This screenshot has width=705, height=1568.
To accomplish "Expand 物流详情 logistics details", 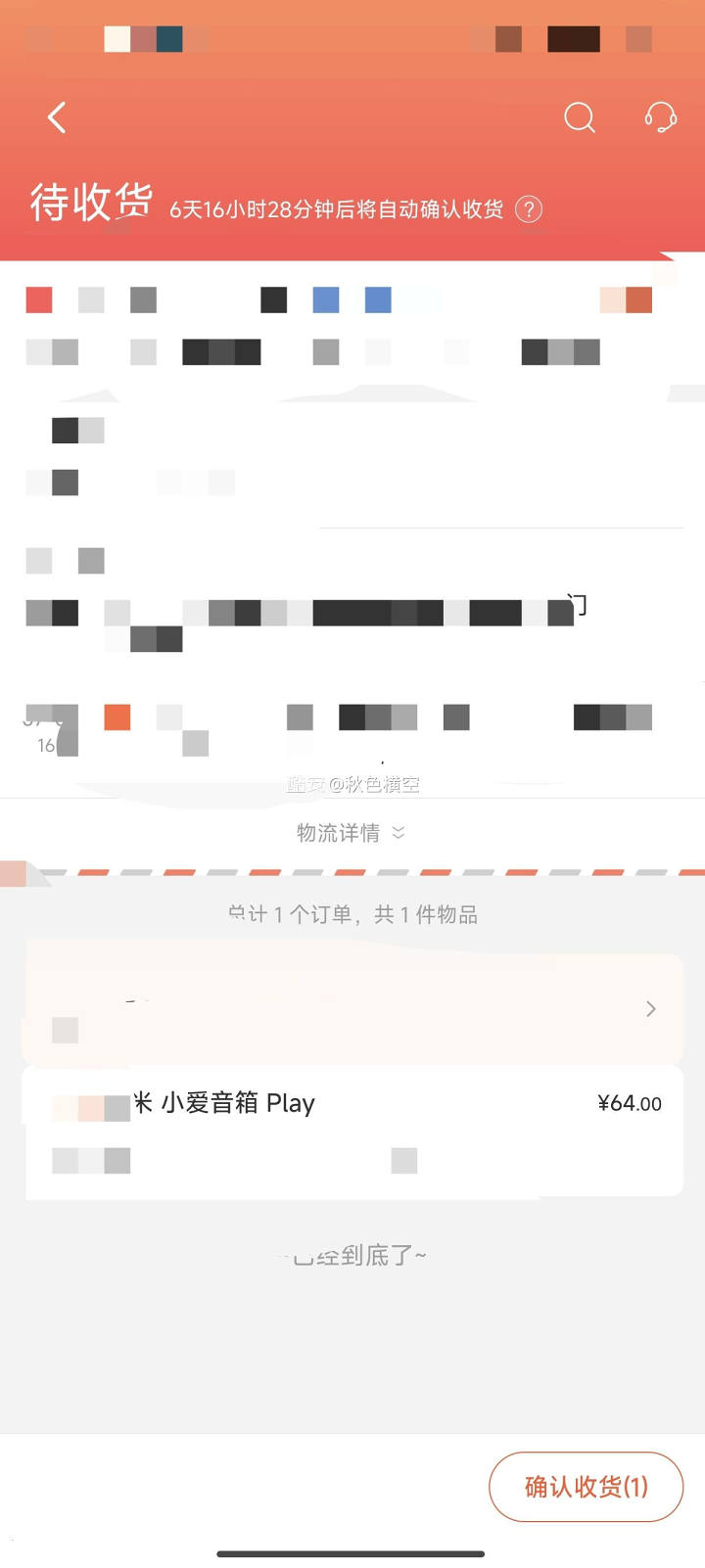I will tap(351, 833).
